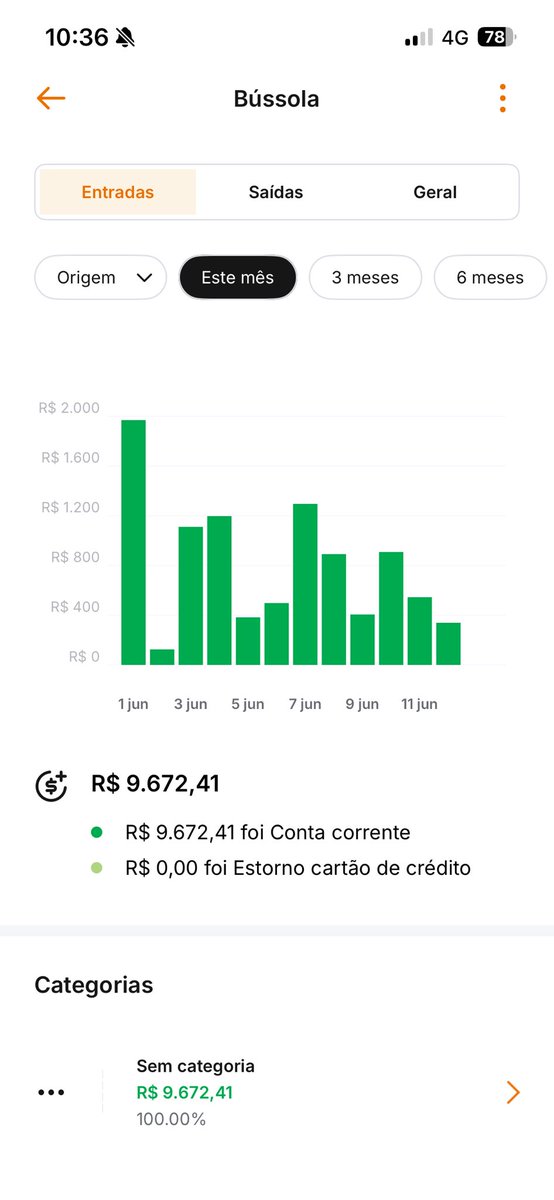Switch to the Saídas tab
The width and height of the screenshot is (554, 1200).
276,192
